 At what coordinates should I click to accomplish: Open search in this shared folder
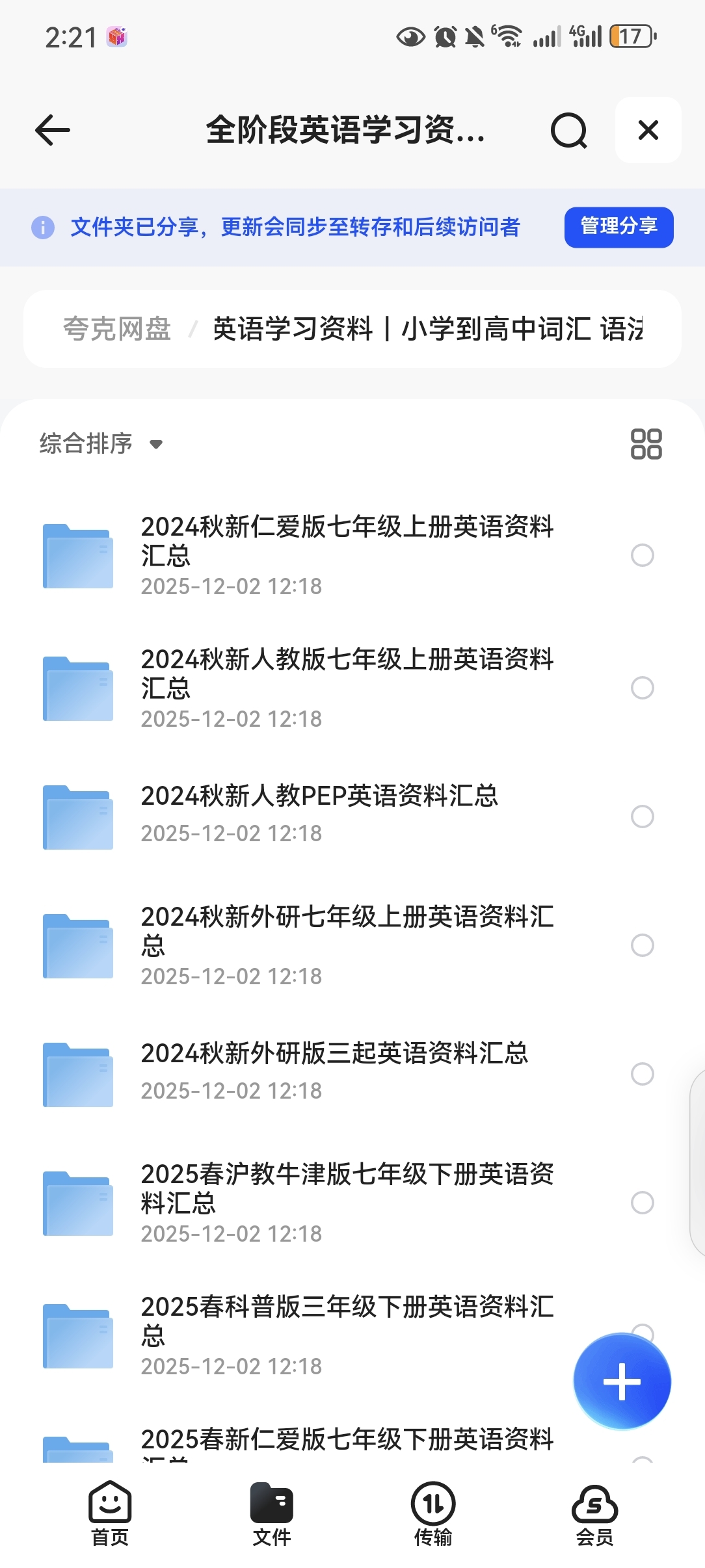(x=568, y=131)
